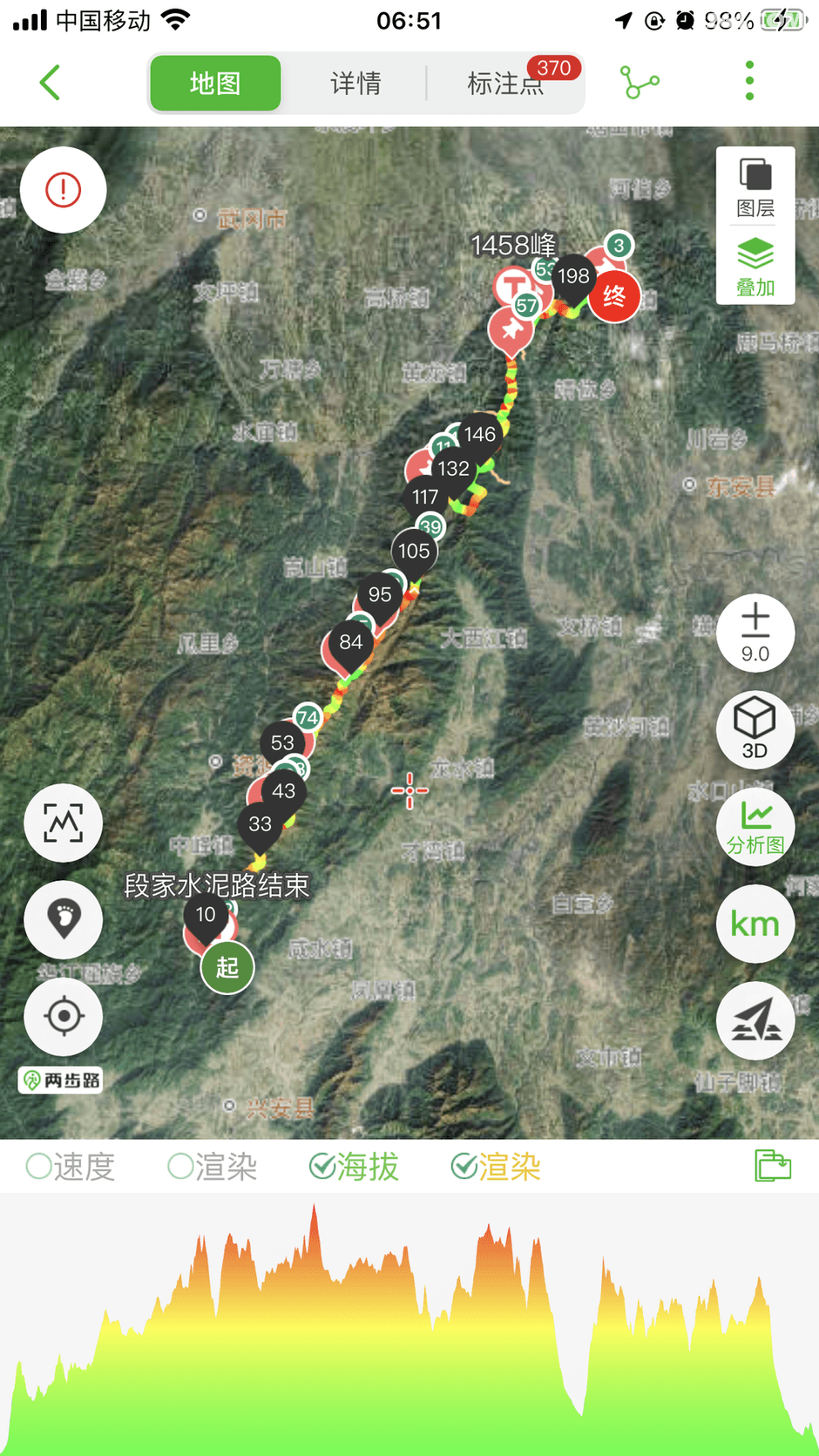Image resolution: width=819 pixels, height=1456 pixels.
Task: Go back using the green arrow
Action: coord(51,83)
